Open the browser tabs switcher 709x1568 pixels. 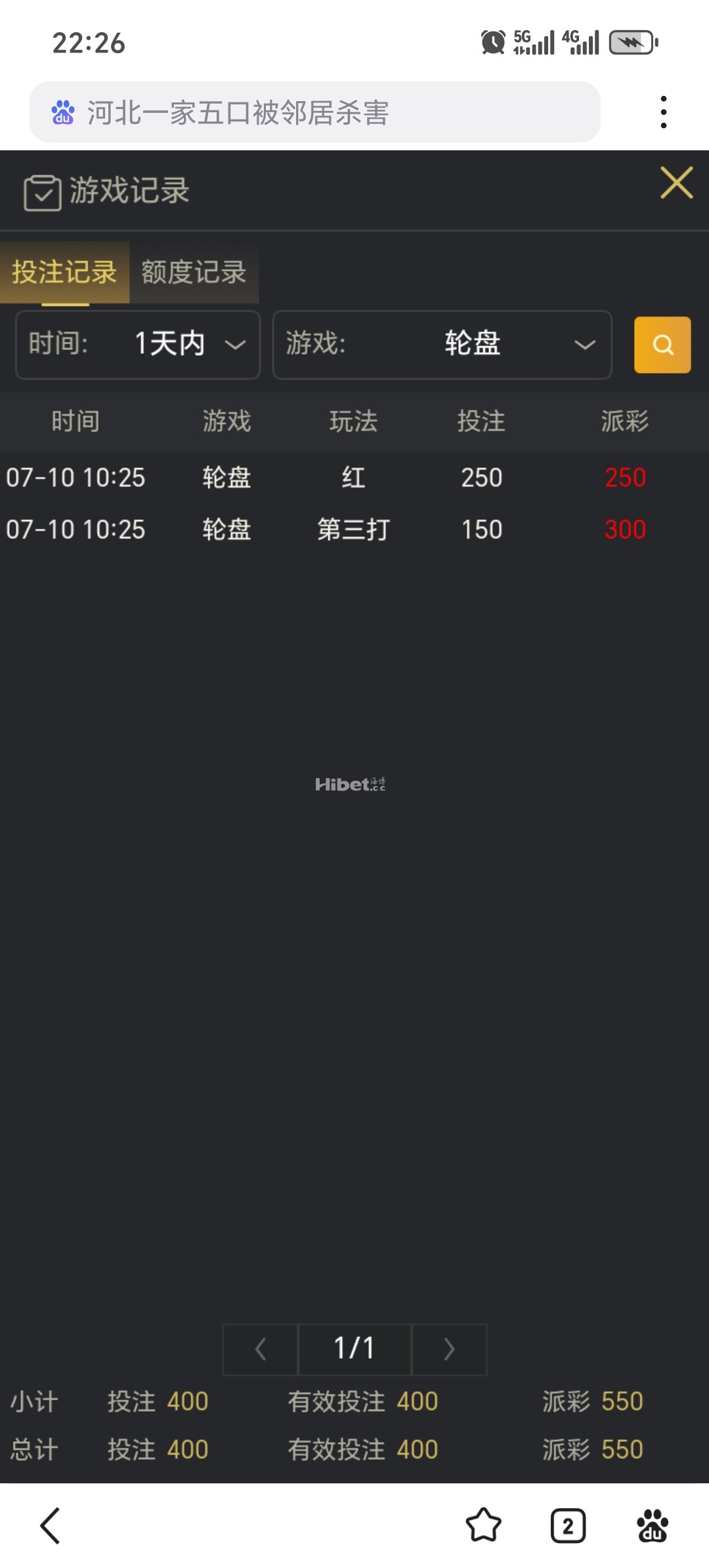(x=568, y=1525)
